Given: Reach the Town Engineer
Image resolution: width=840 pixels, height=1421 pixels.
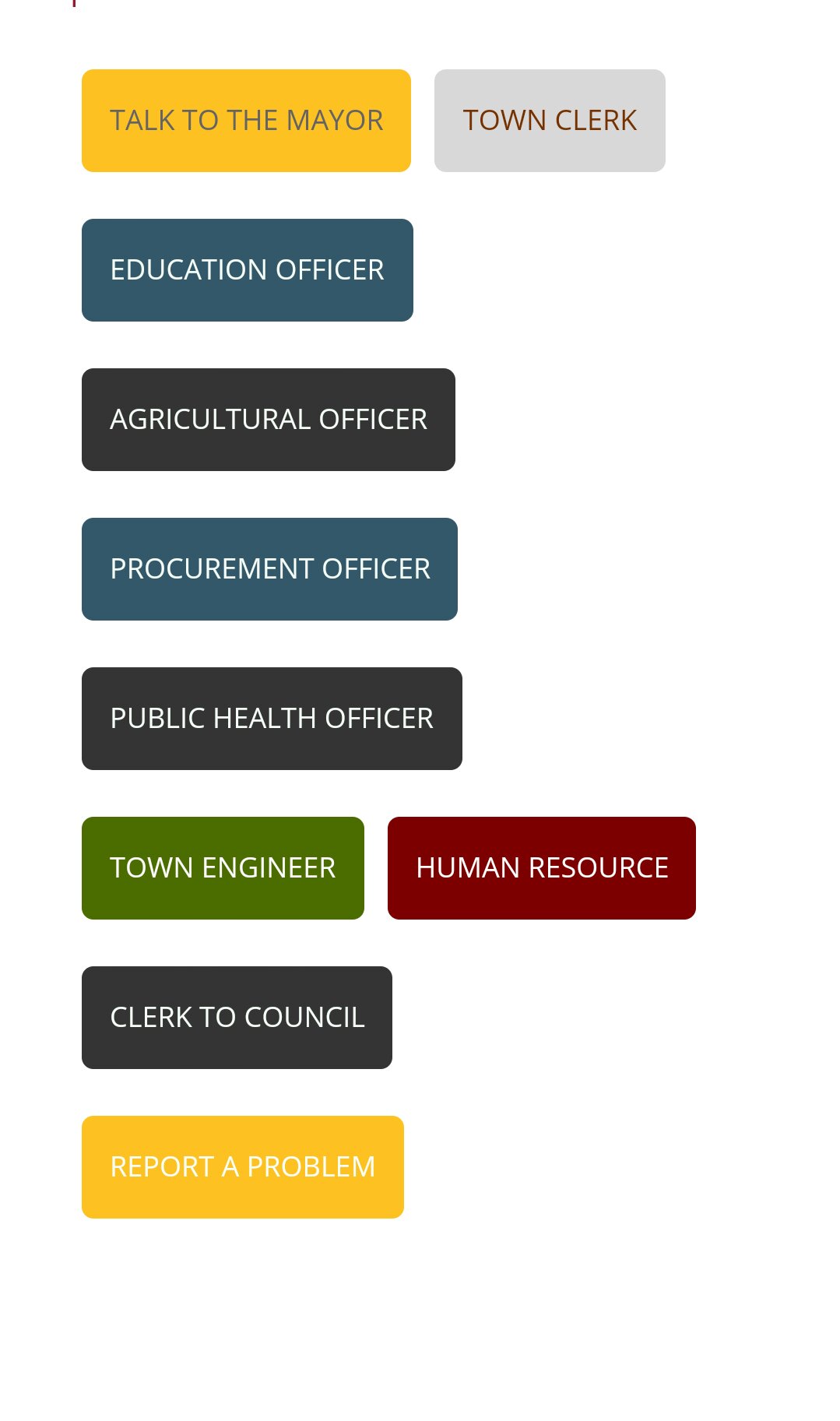Looking at the screenshot, I should point(223,868).
